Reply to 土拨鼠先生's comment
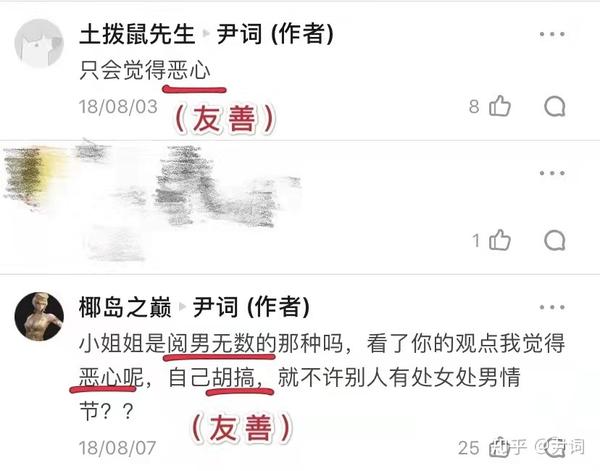Viewport: 600px width, 471px height. tap(553, 106)
